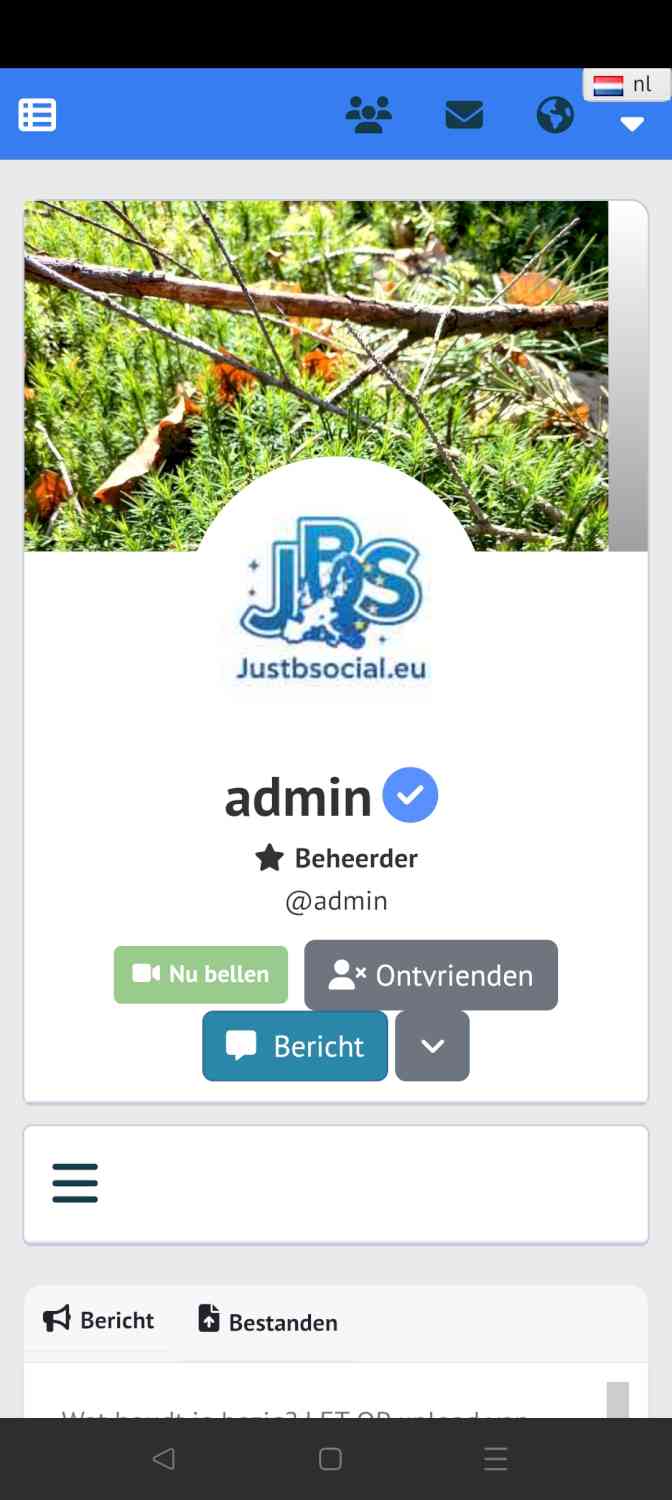Switch to the Bestanden tab
Screen dimensions: 672x1500
[x=268, y=1321]
